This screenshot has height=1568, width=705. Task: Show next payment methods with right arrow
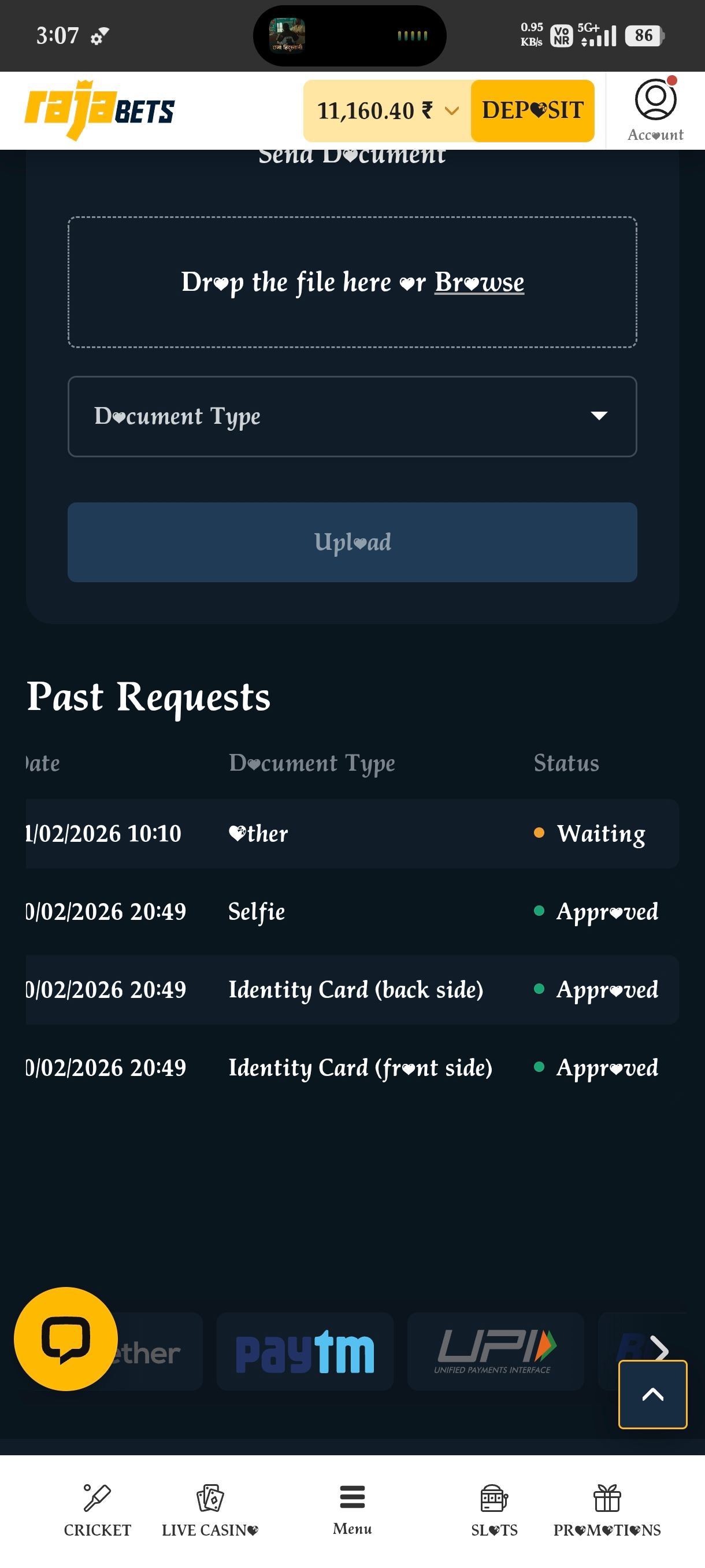659,1349
